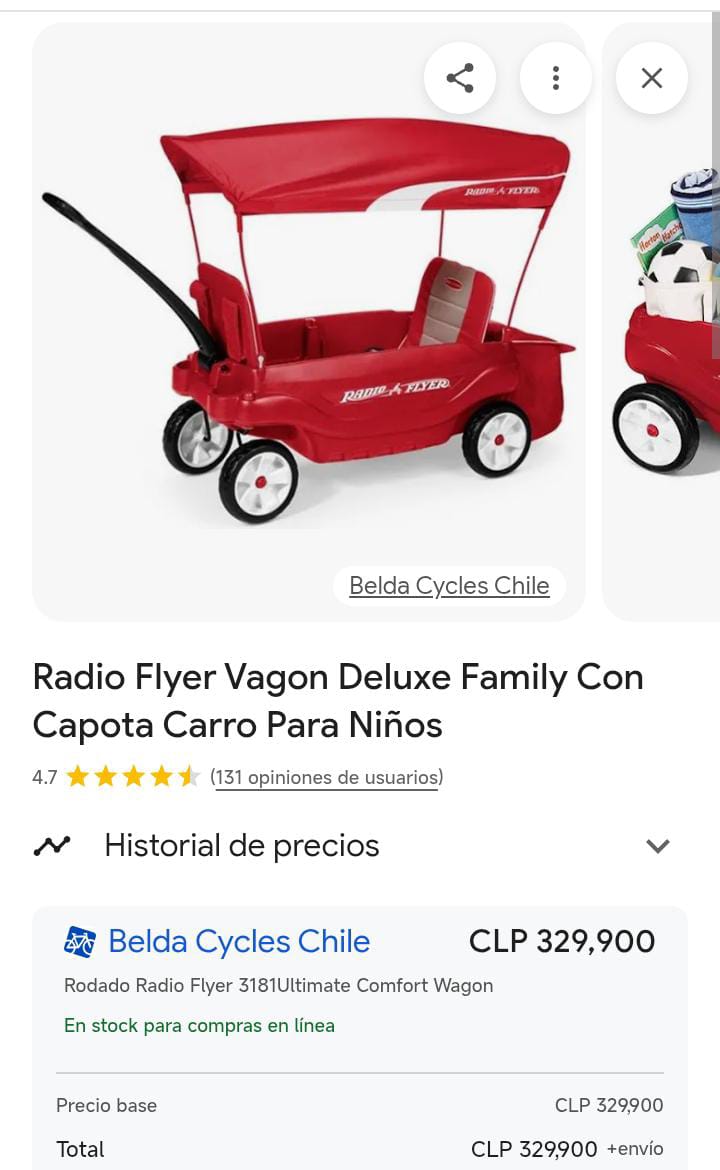The image size is (720, 1170).
Task: Close the product detail panel
Action: coord(652,78)
